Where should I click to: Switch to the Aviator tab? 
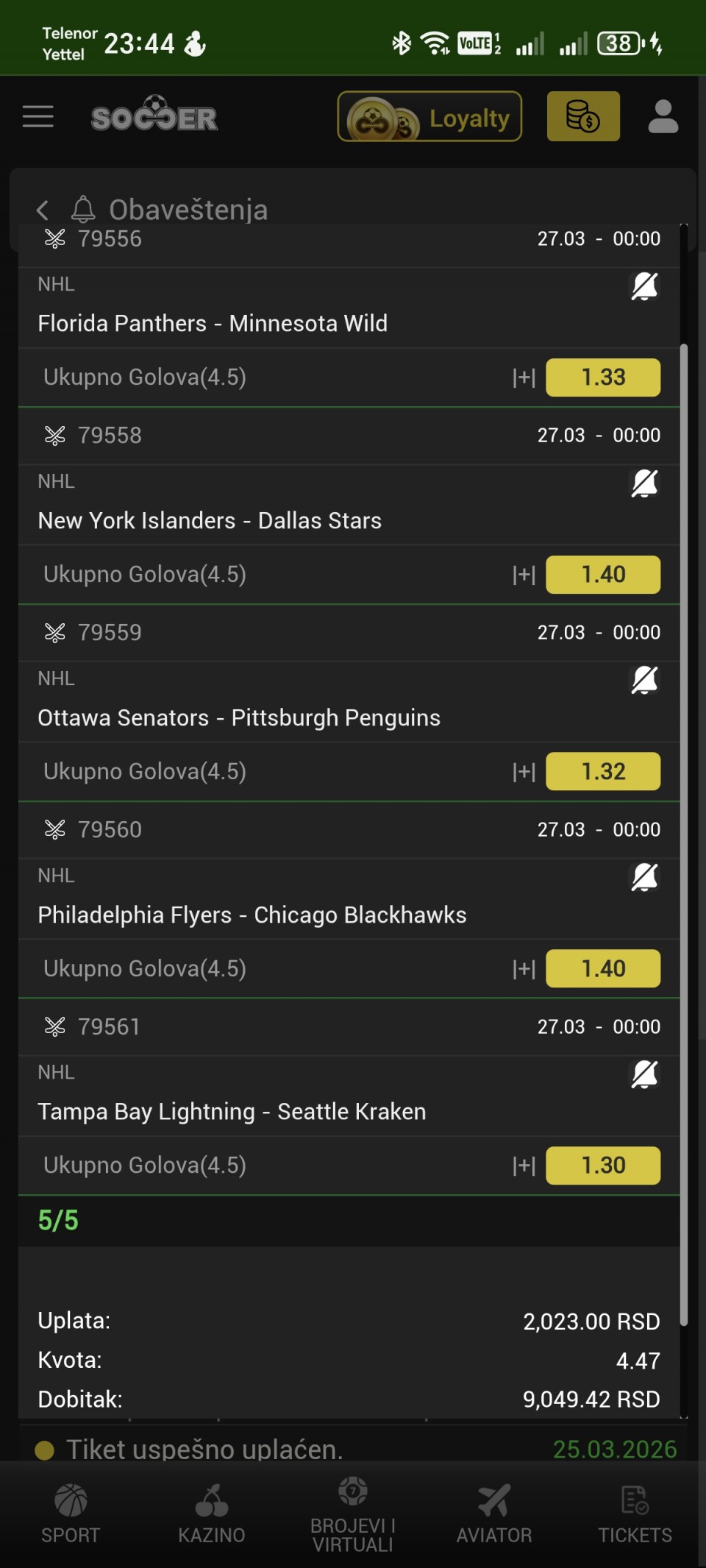494,1514
